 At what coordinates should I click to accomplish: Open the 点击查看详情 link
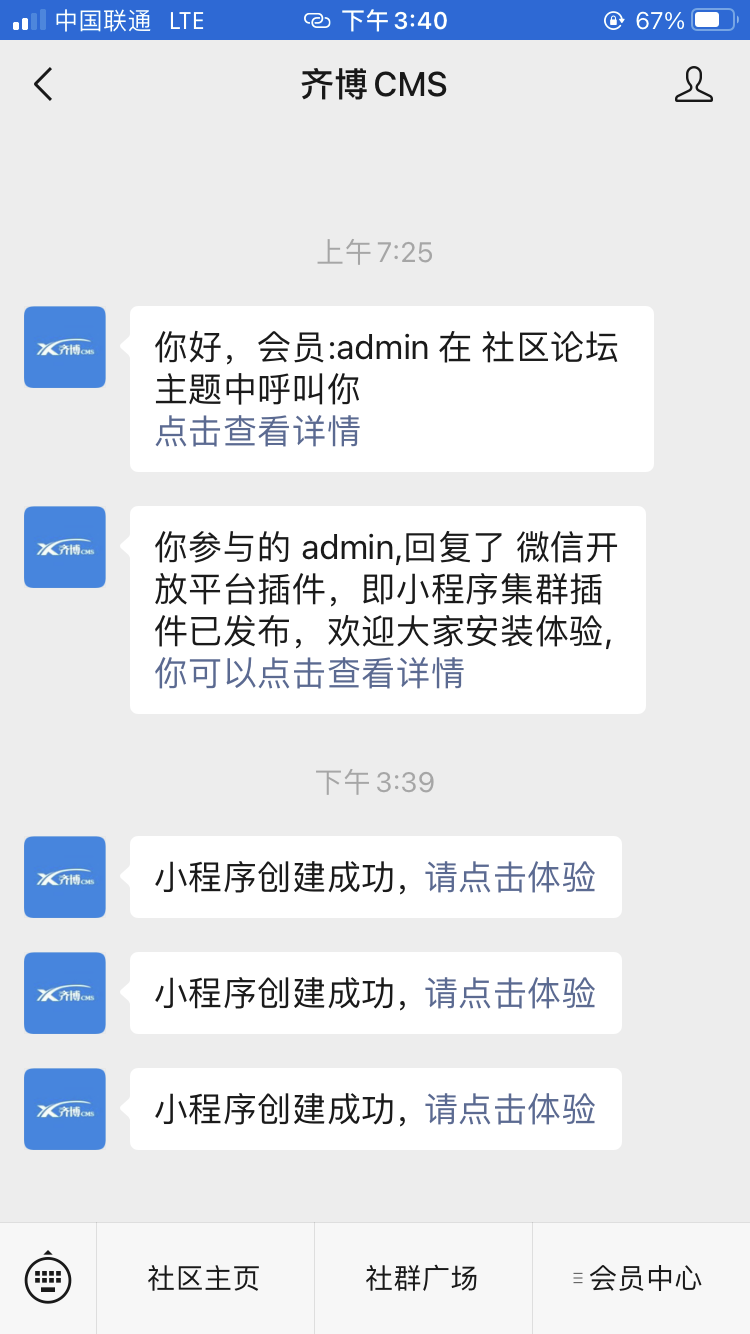pyautogui.click(x=257, y=431)
